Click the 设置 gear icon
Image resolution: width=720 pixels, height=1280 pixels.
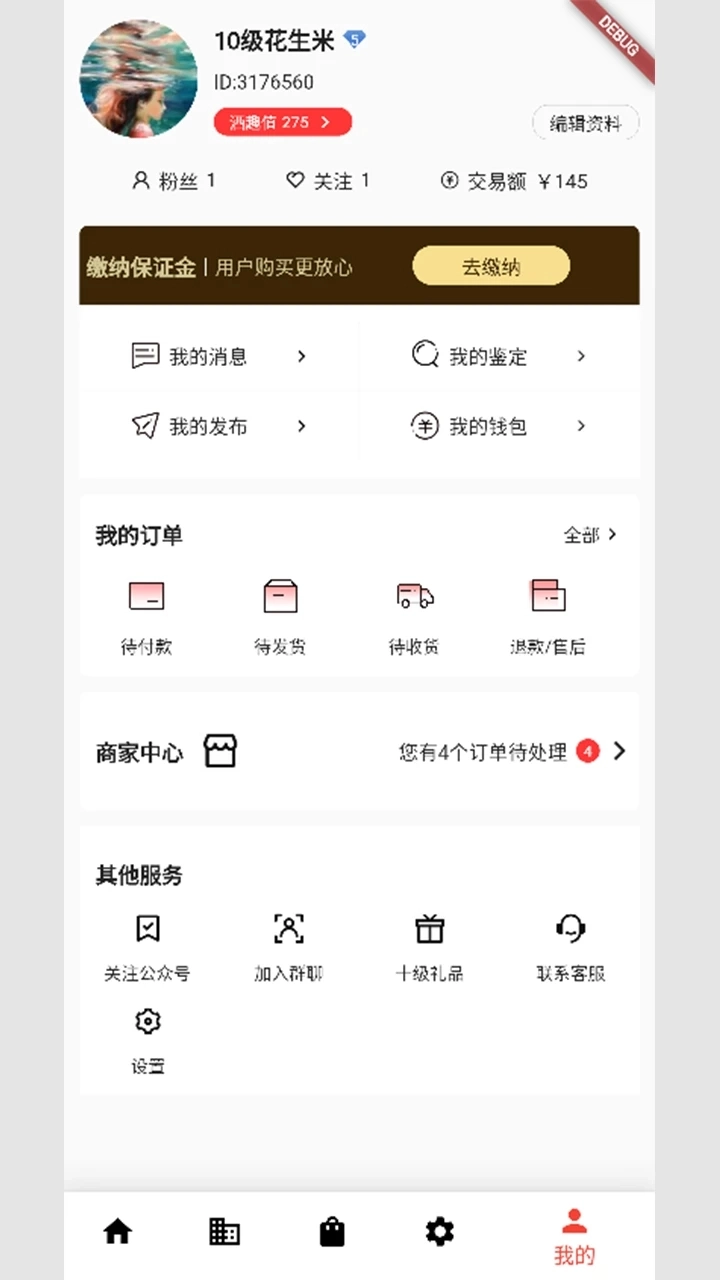coord(147,1021)
